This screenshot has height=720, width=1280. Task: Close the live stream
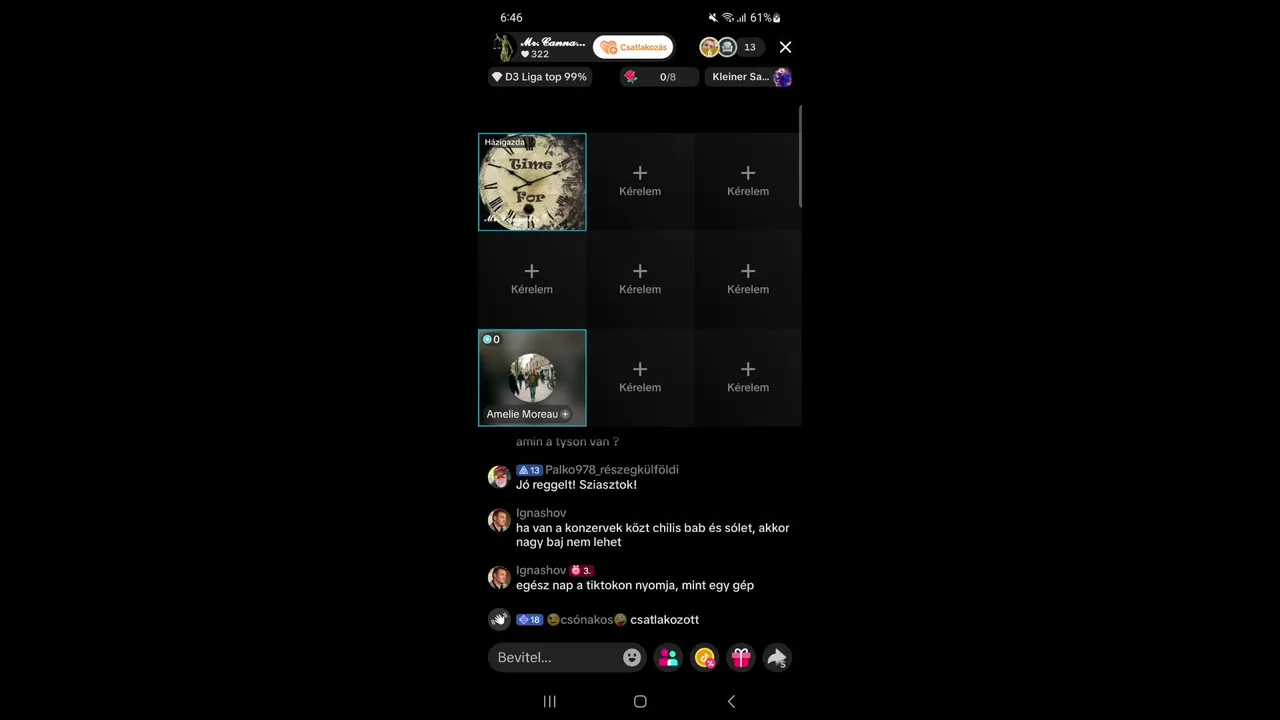[785, 47]
